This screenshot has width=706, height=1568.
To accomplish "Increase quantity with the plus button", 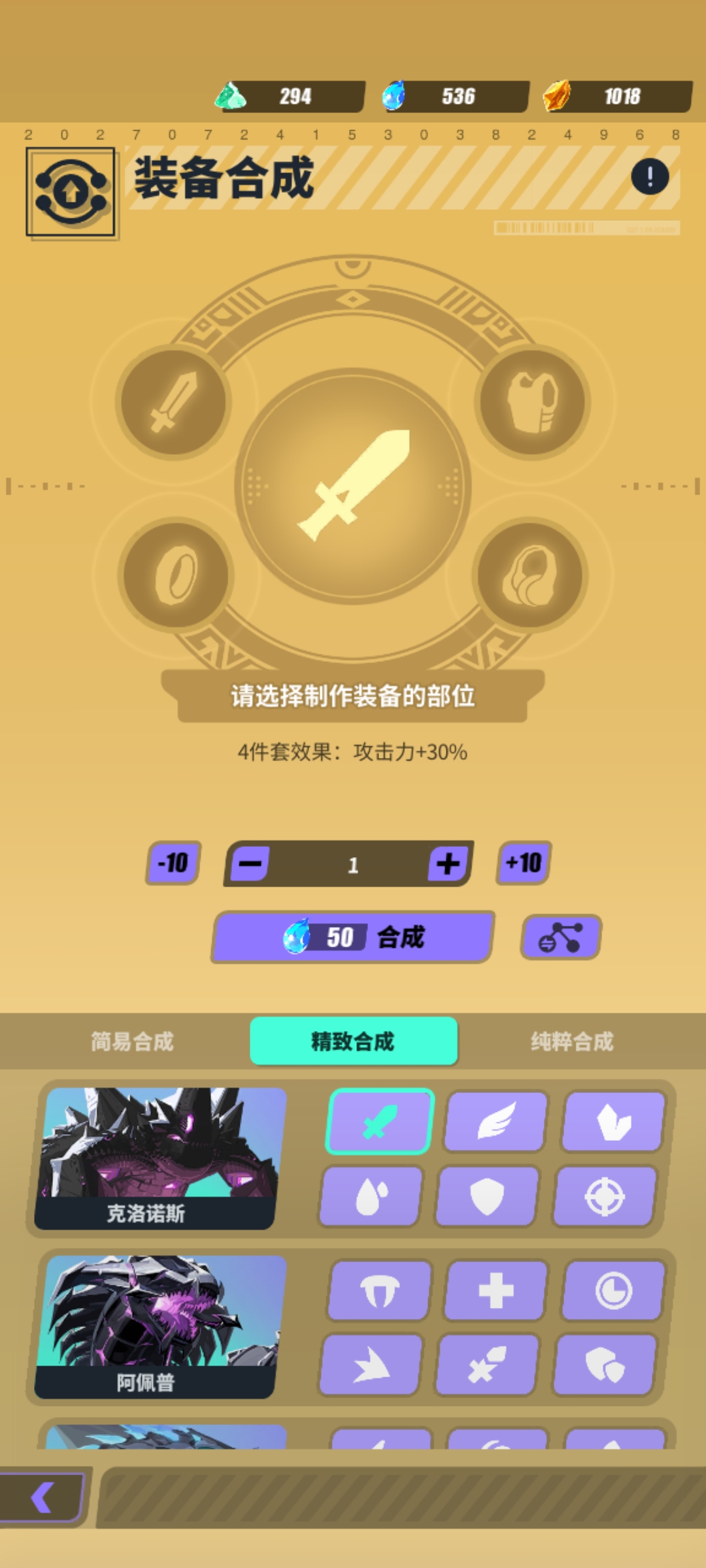I will 448,864.
